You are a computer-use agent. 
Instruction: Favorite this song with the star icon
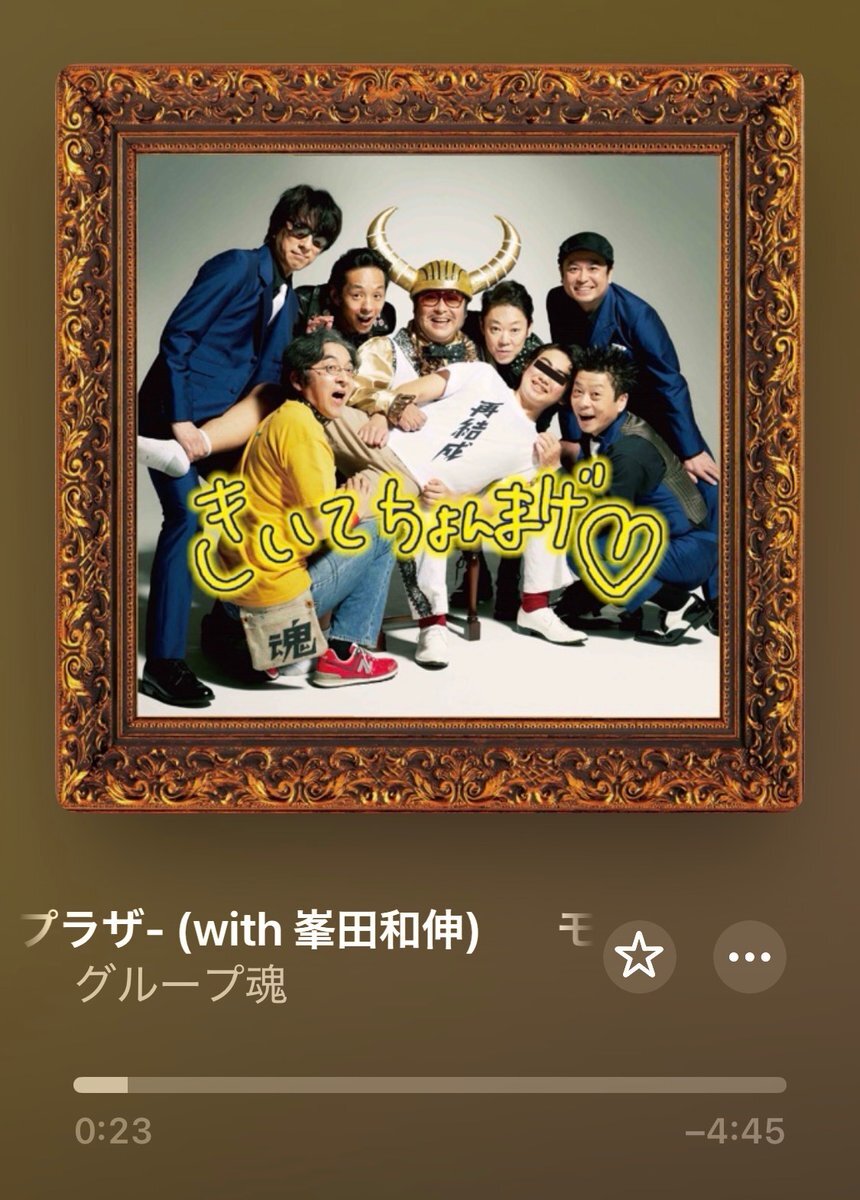640,957
